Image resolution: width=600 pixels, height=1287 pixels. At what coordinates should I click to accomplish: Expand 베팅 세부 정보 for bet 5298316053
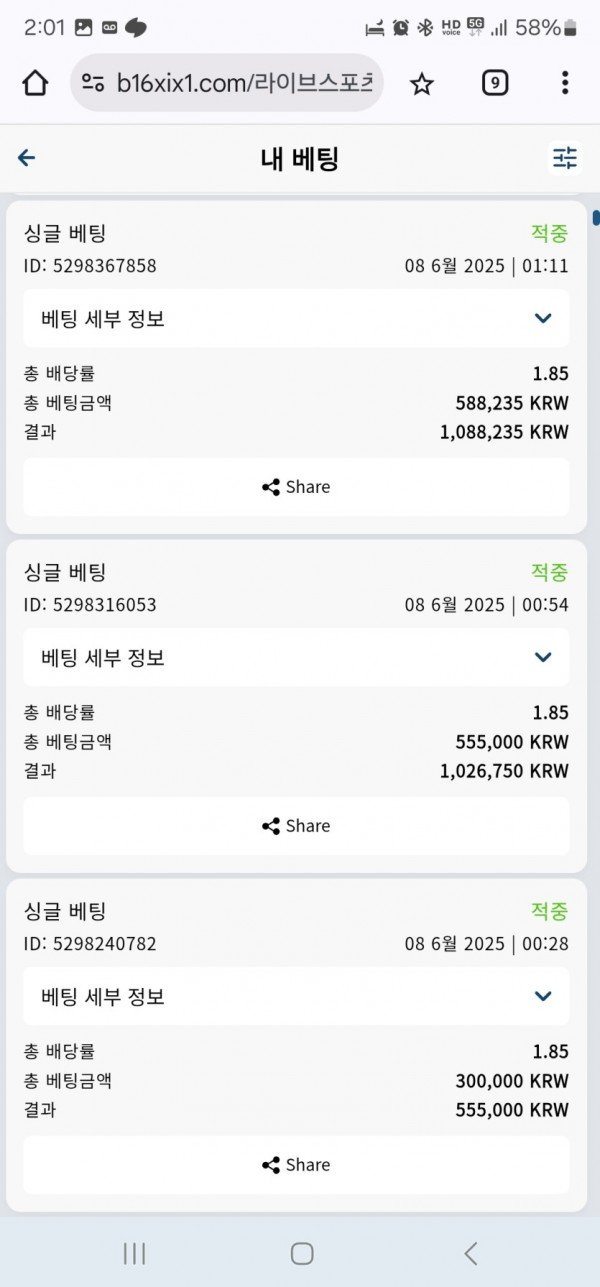[296, 658]
